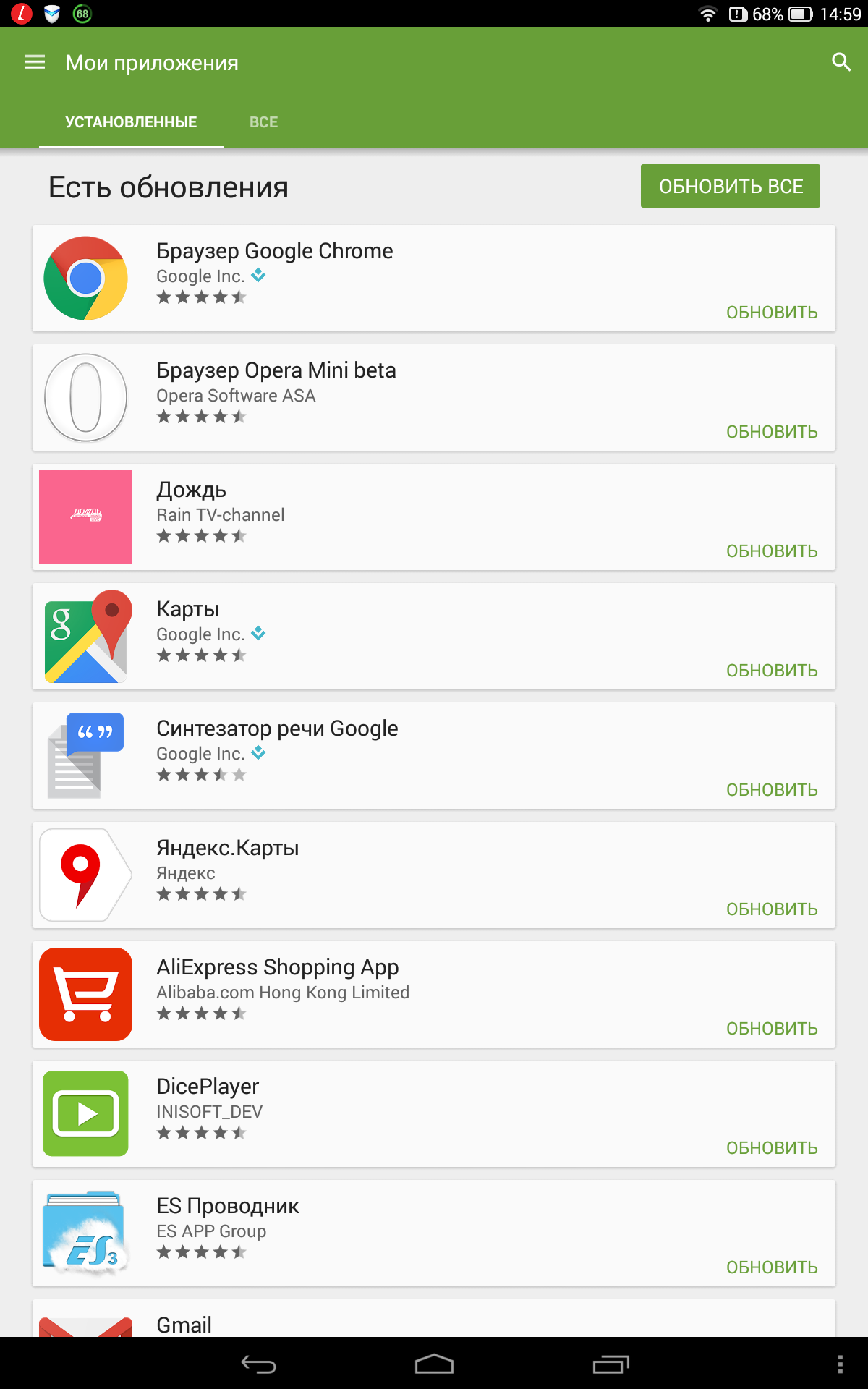Screen dimensions: 868x1389
Task: Open the Дождь app details
Action: tap(192, 490)
